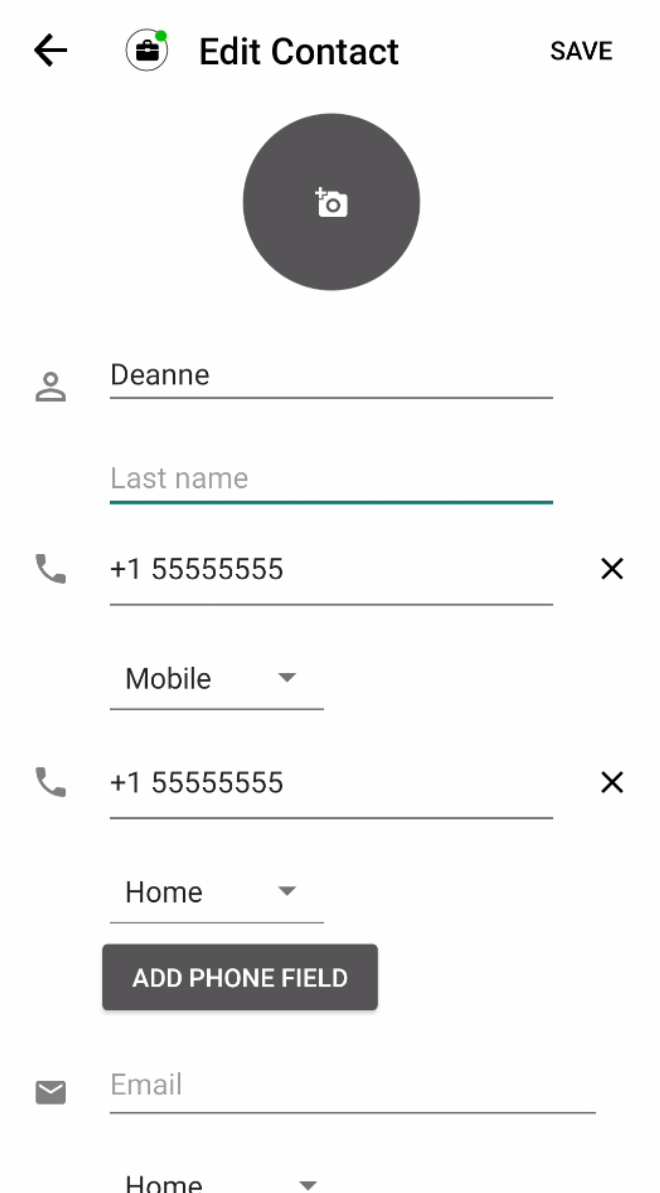Screen dimensions: 660x1193
Task: Open the Mobile phone type dropdown
Action: coord(216,679)
